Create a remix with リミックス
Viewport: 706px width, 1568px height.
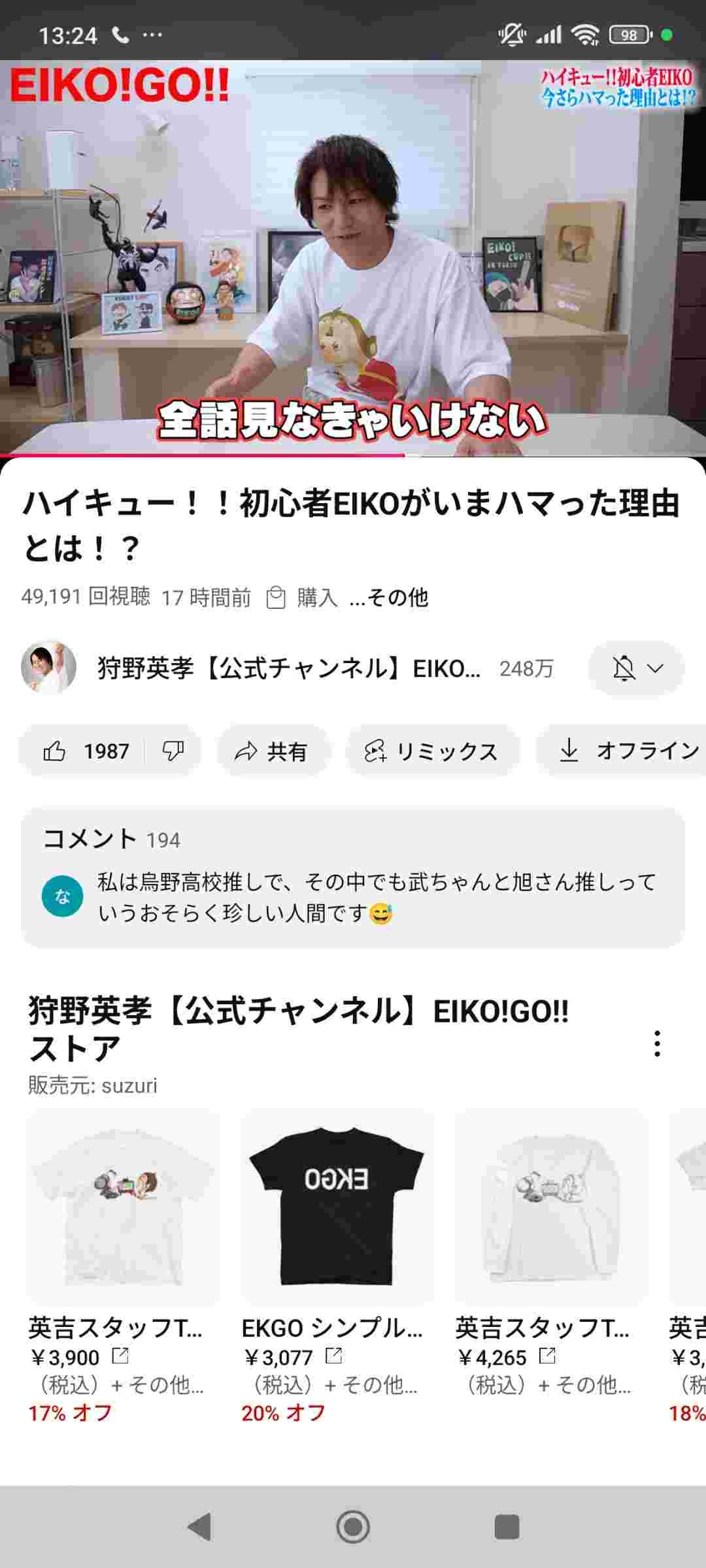(432, 751)
